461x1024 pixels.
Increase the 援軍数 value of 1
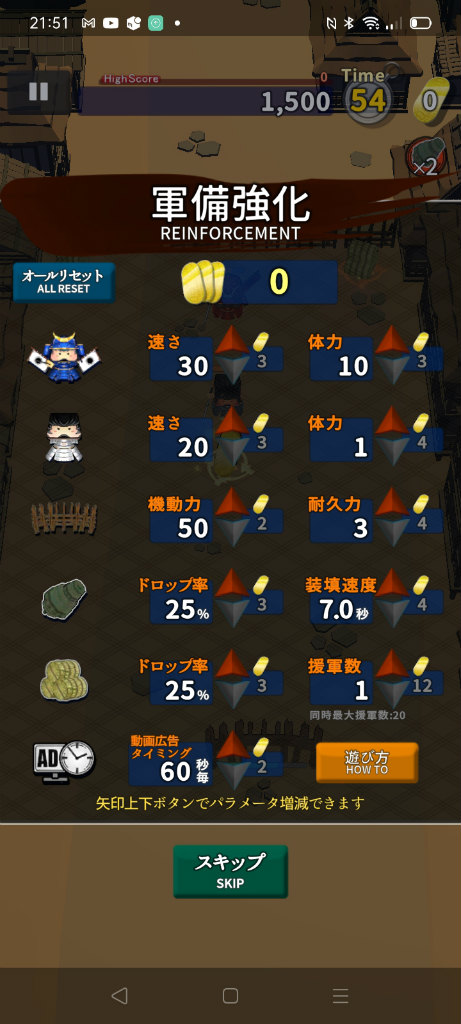[393, 664]
